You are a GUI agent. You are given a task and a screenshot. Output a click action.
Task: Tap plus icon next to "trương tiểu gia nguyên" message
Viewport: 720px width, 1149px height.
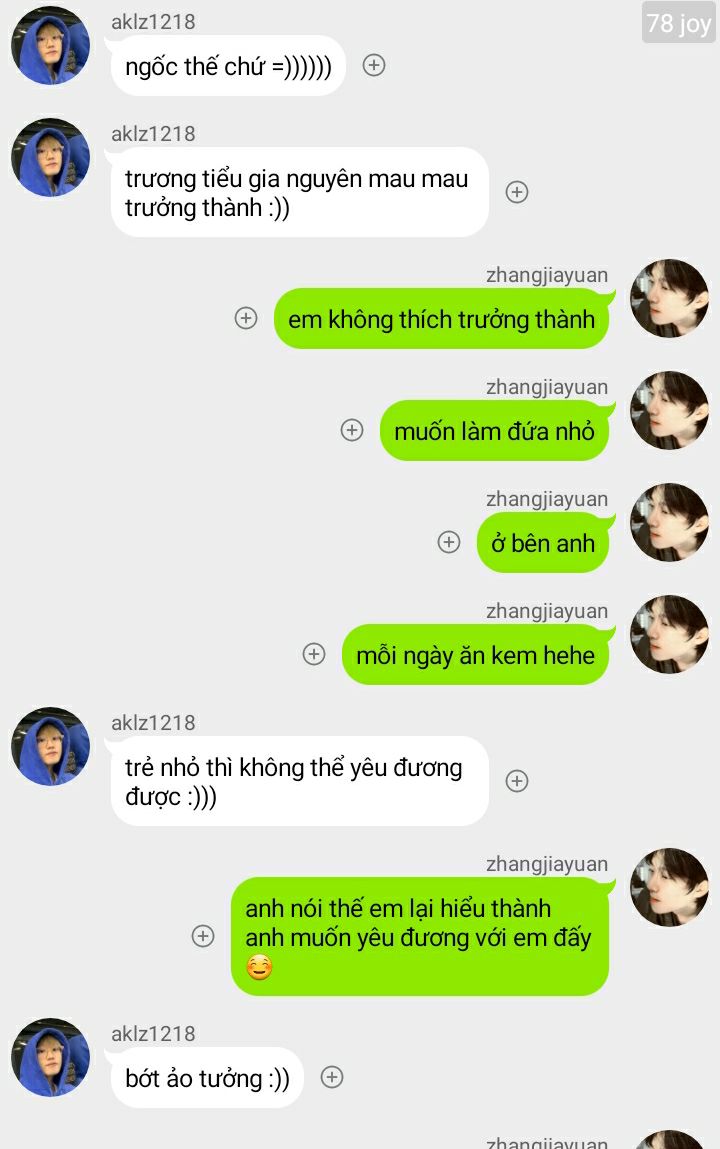(x=517, y=192)
